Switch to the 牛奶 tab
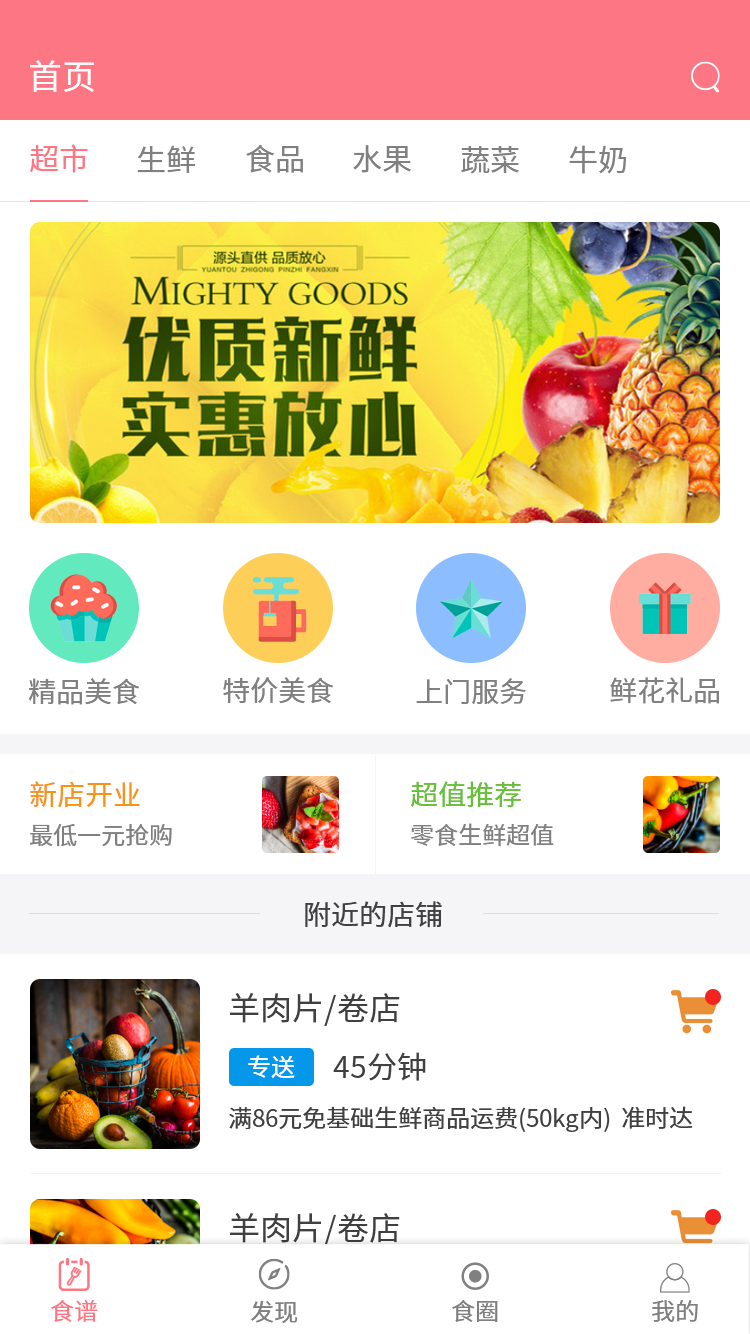The width and height of the screenshot is (750, 1334). [598, 160]
